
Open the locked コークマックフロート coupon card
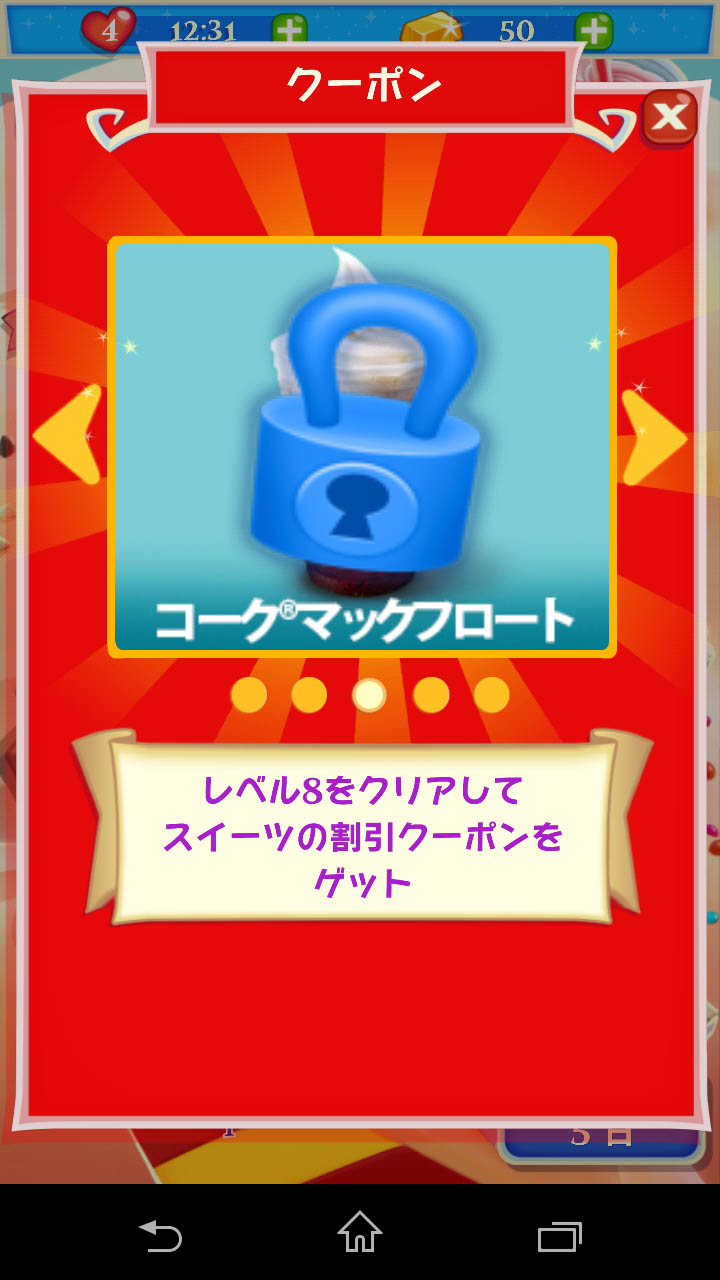click(361, 447)
